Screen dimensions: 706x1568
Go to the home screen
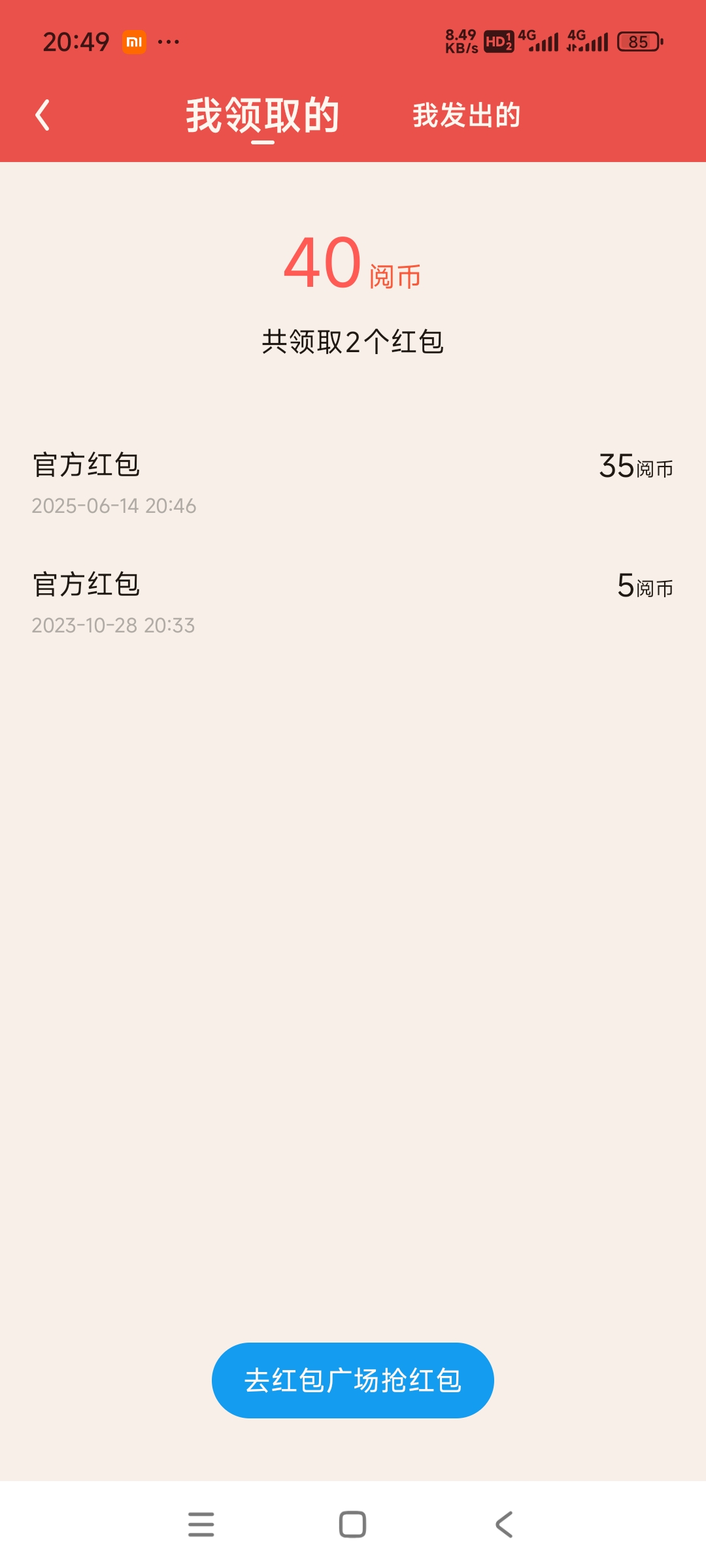click(x=352, y=1524)
